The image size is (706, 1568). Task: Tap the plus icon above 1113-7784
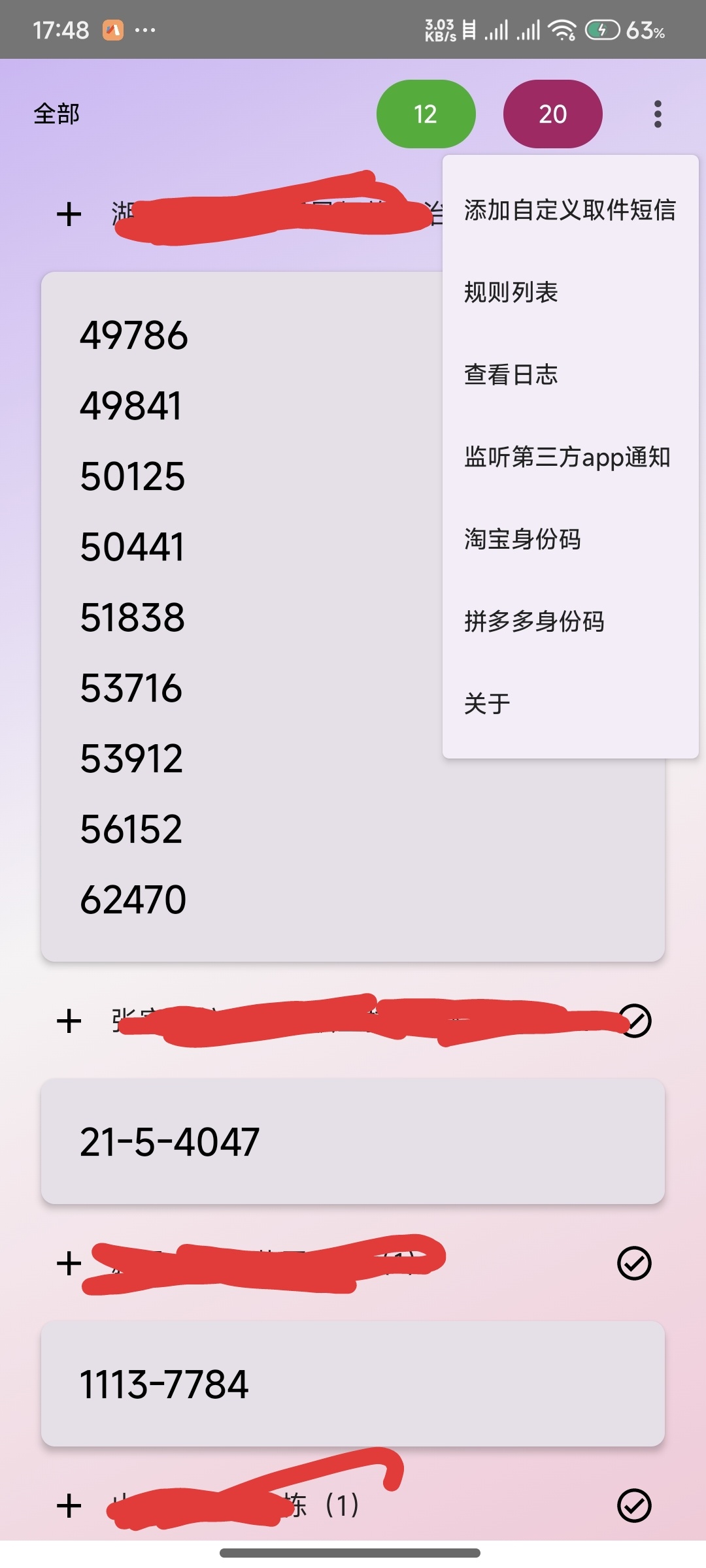69,1263
